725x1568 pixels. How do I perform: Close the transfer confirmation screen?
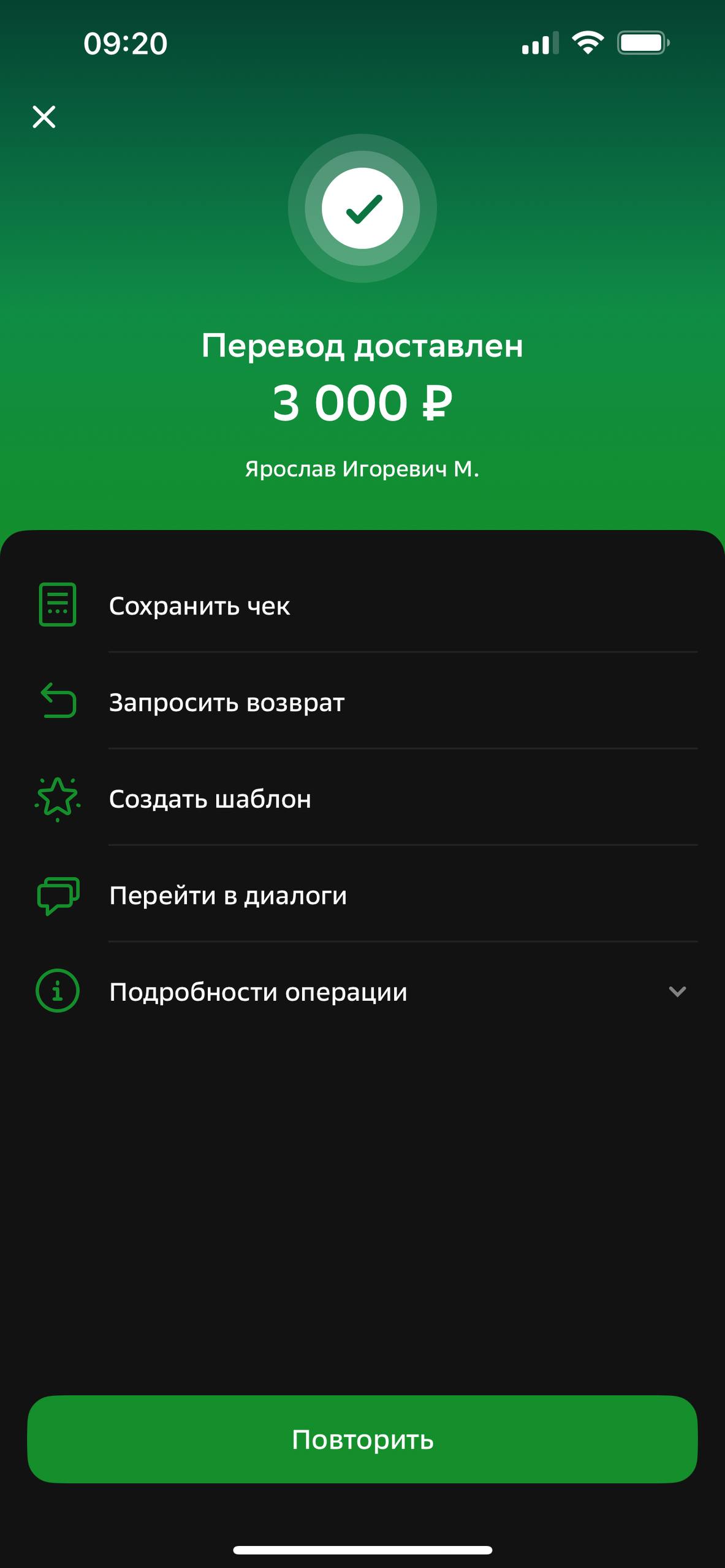(44, 116)
